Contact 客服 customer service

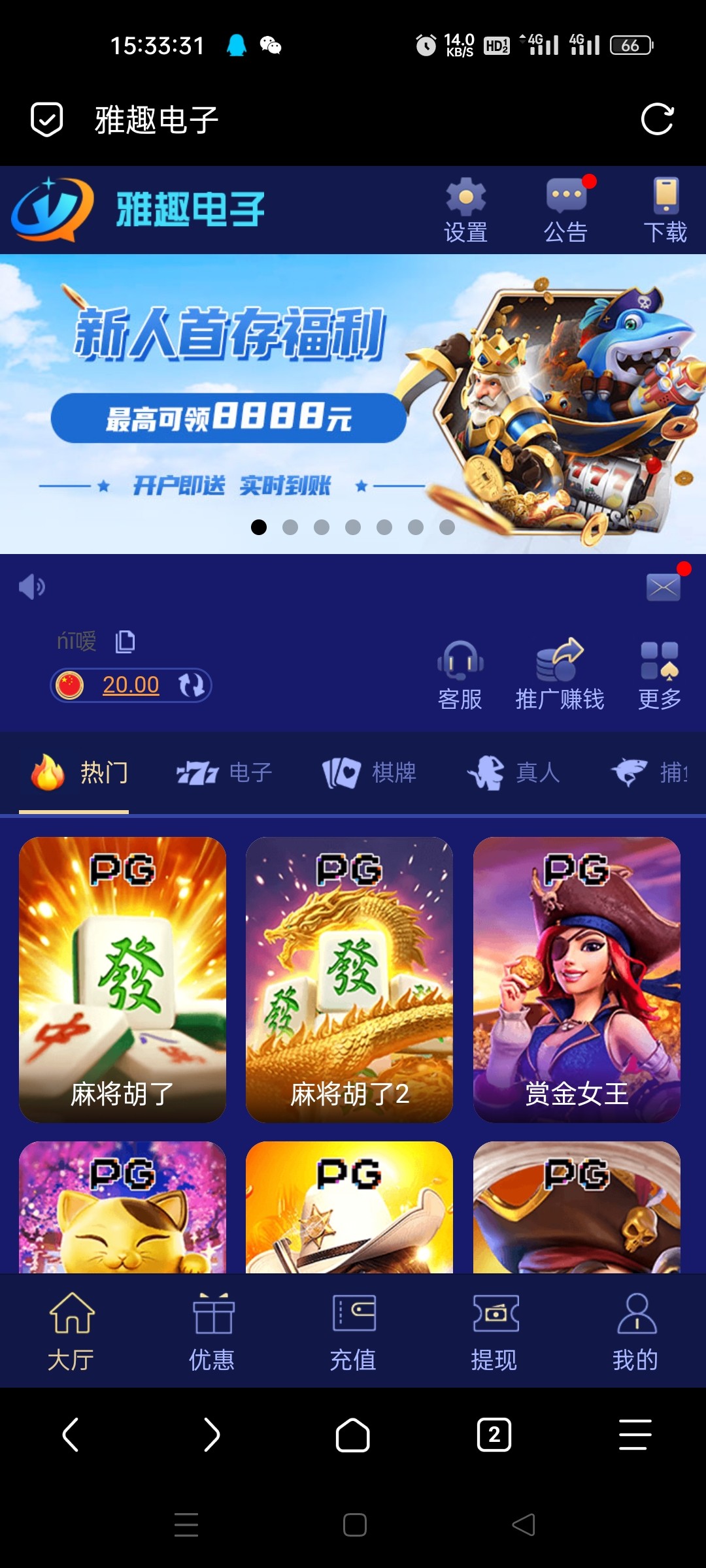coord(460,676)
